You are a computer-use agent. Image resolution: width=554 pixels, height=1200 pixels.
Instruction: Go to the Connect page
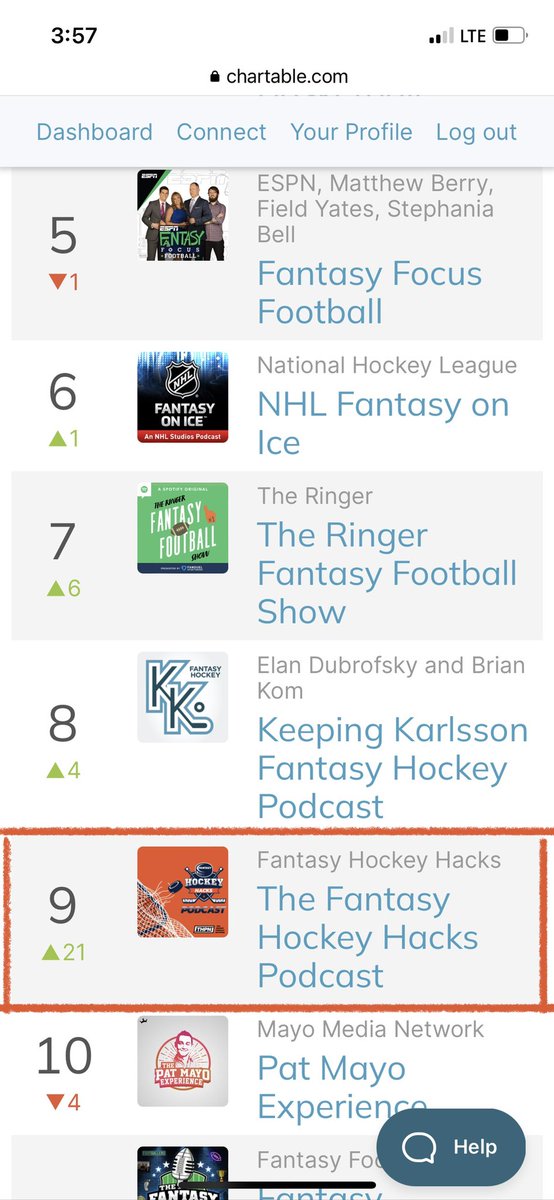[221, 132]
